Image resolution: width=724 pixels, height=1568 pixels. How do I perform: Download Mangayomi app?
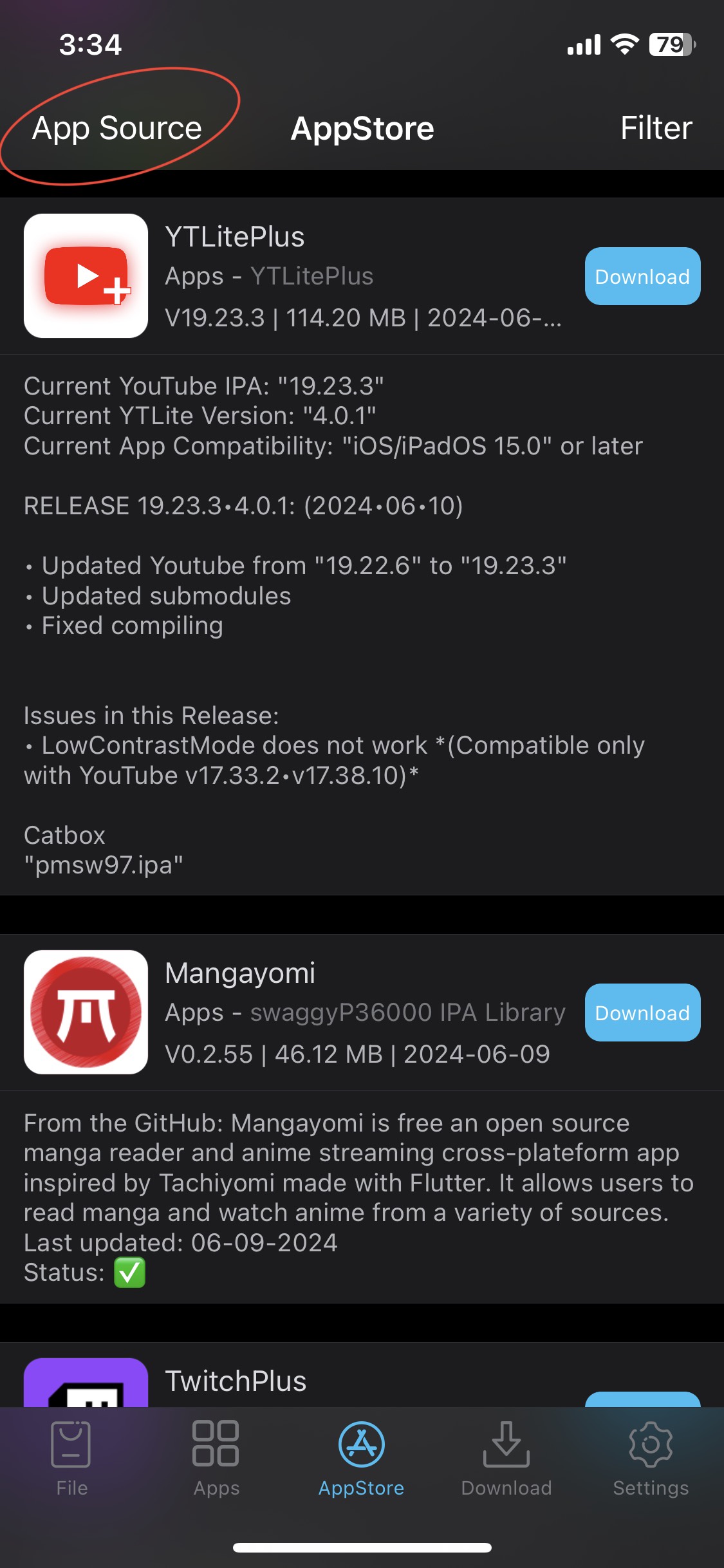tap(642, 1013)
